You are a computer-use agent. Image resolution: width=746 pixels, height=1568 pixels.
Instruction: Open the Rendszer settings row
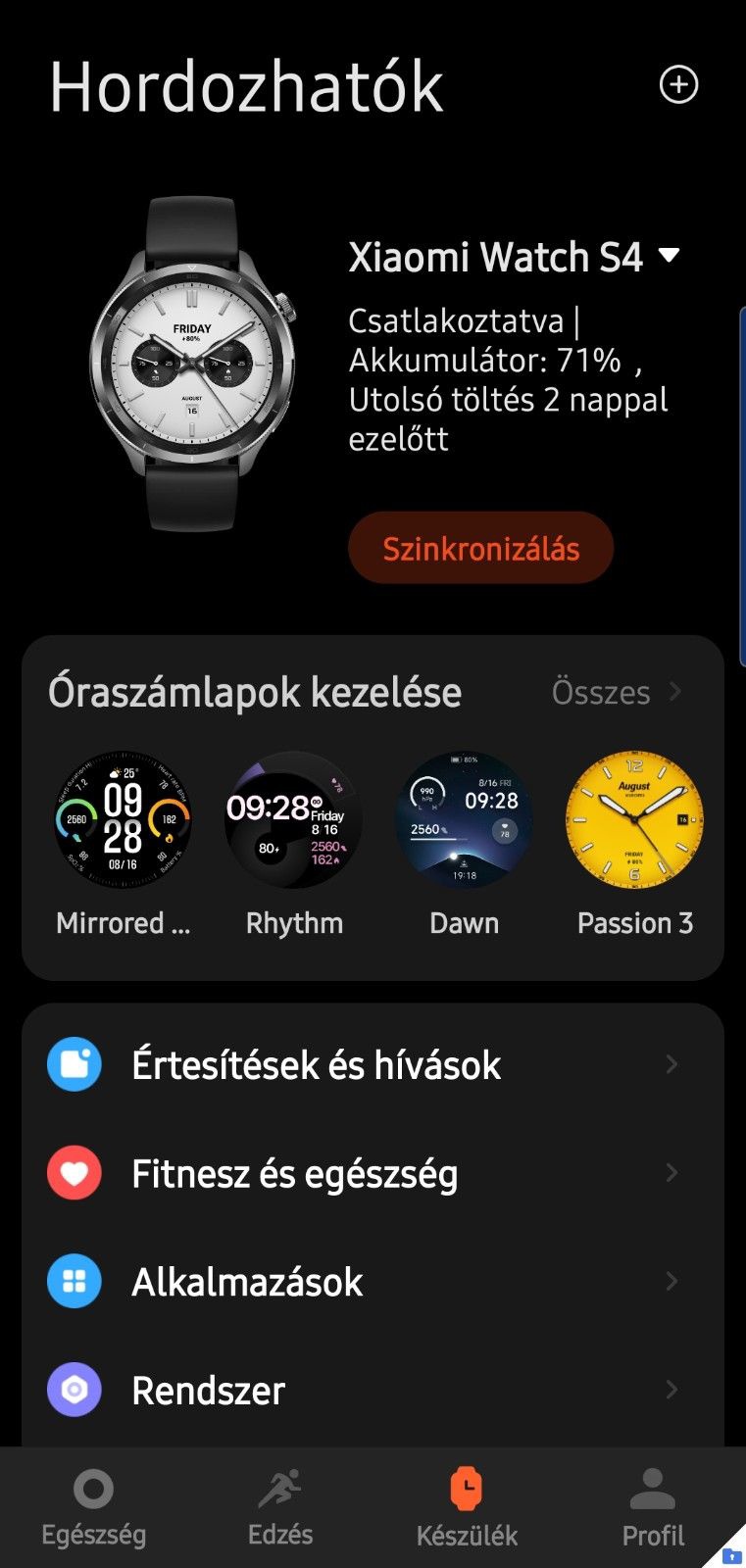point(373,1390)
